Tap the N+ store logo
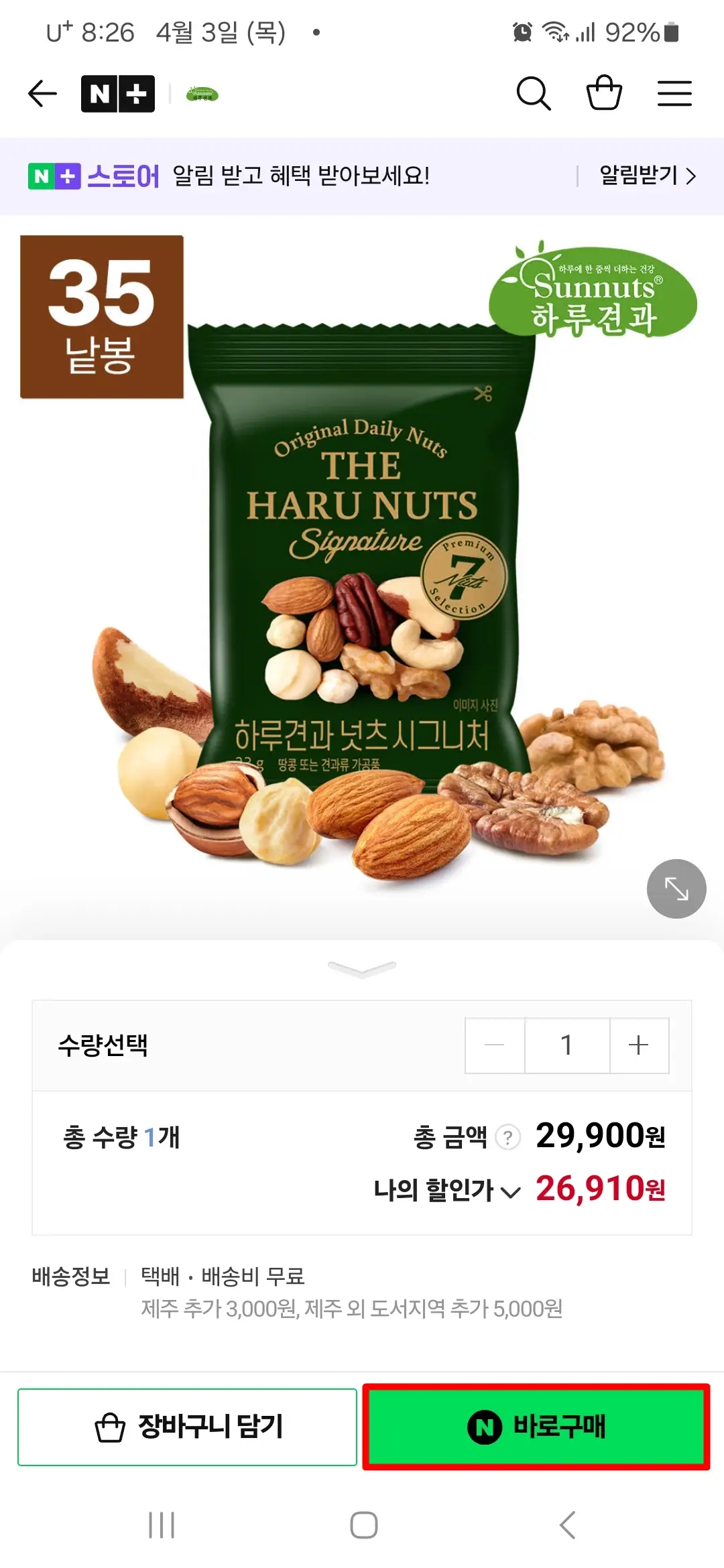 (118, 93)
